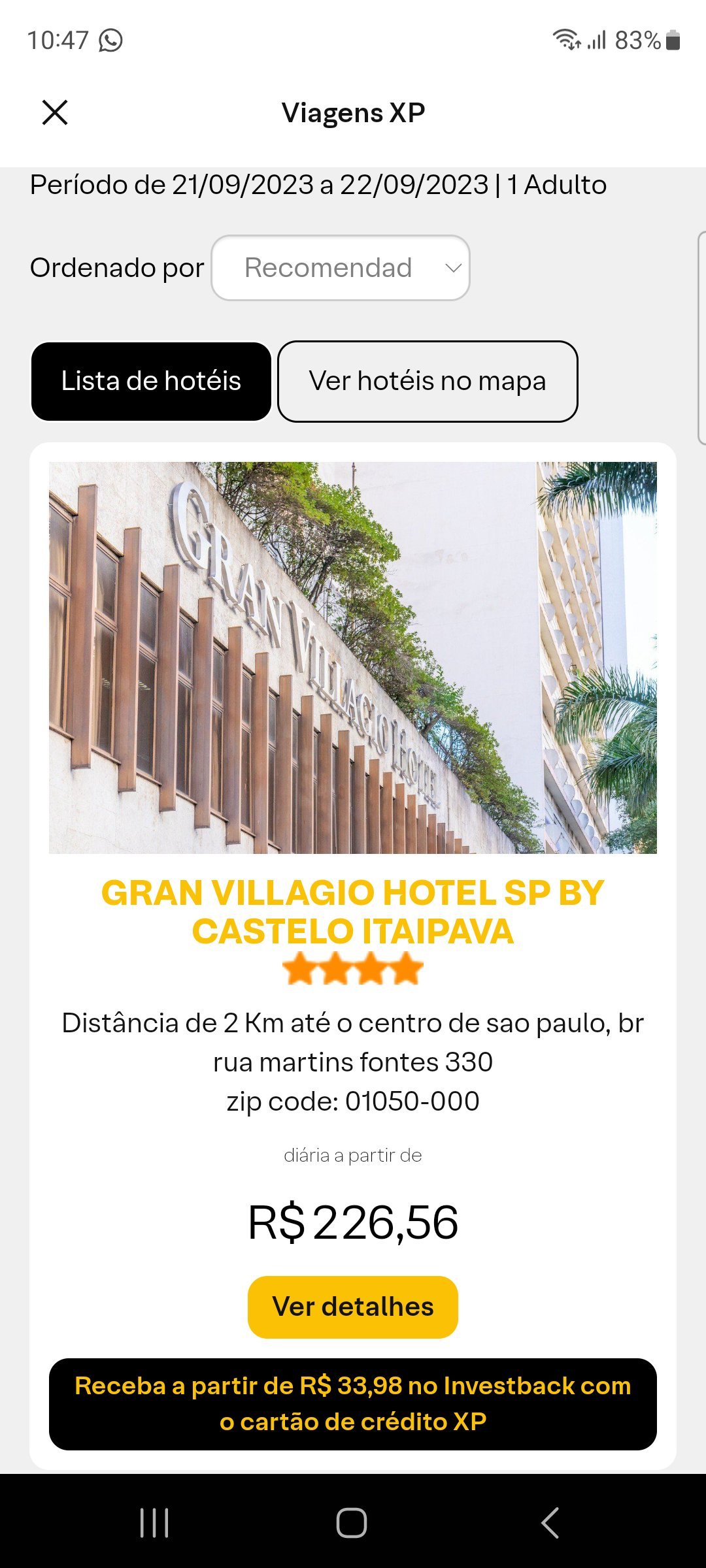Tap Ver detalhes for Gran Villagio Hotel
The width and height of the screenshot is (706, 1568).
pyautogui.click(x=353, y=1307)
